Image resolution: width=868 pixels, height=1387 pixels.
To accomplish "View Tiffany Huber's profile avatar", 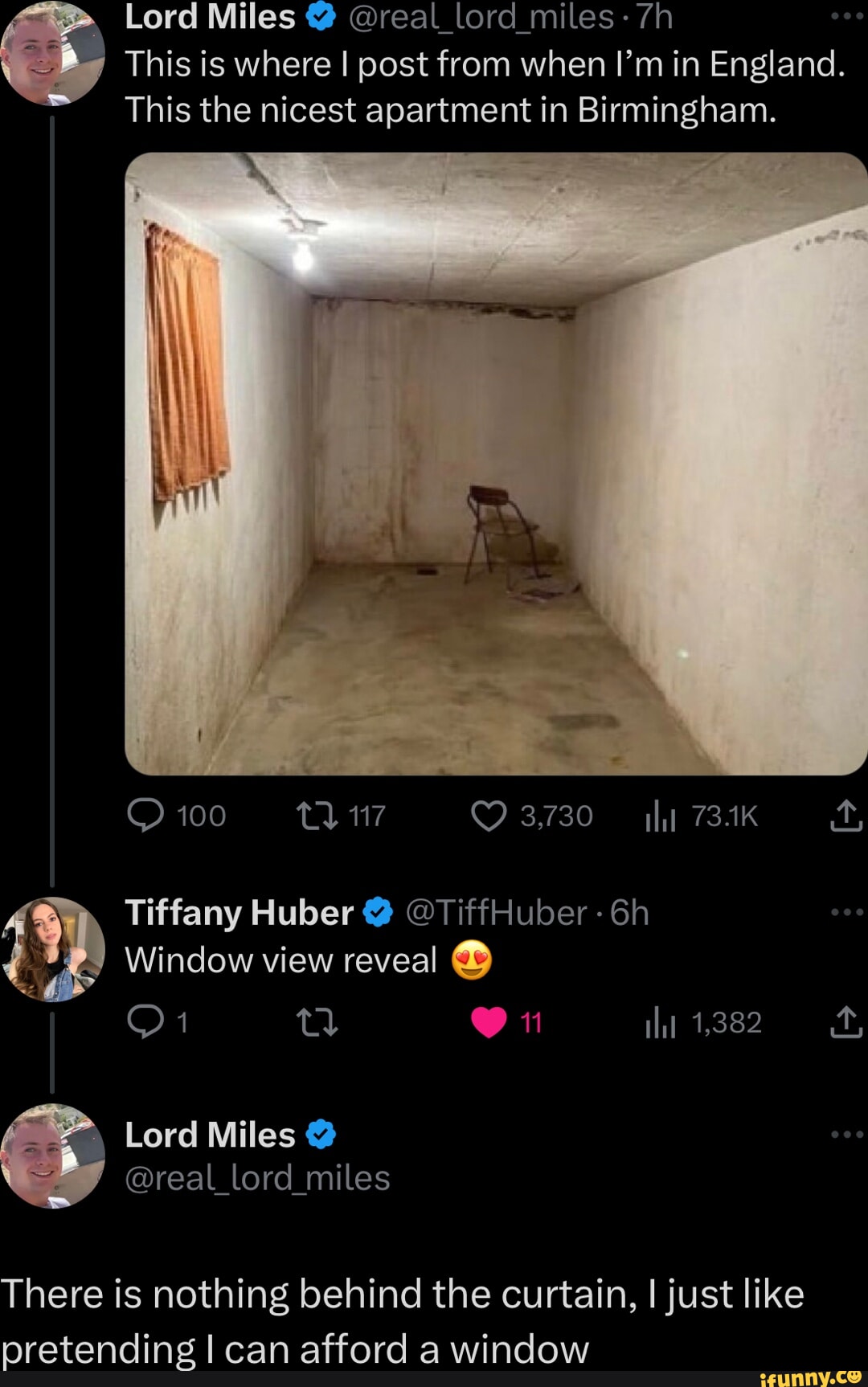I will (53, 949).
